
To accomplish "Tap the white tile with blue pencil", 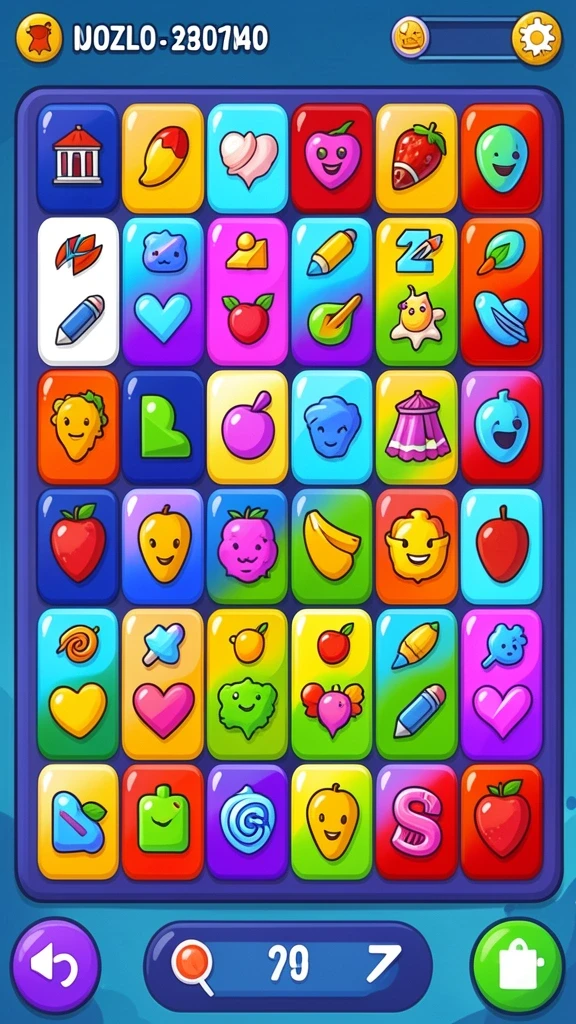I will [x=78, y=291].
